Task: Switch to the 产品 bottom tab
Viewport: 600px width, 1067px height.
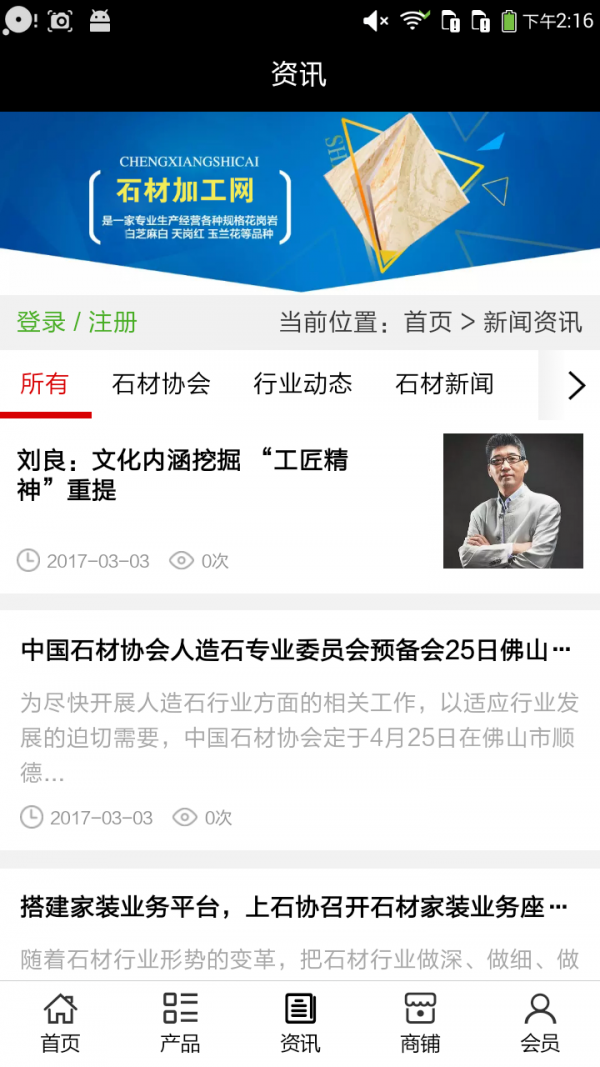Action: point(180,1023)
